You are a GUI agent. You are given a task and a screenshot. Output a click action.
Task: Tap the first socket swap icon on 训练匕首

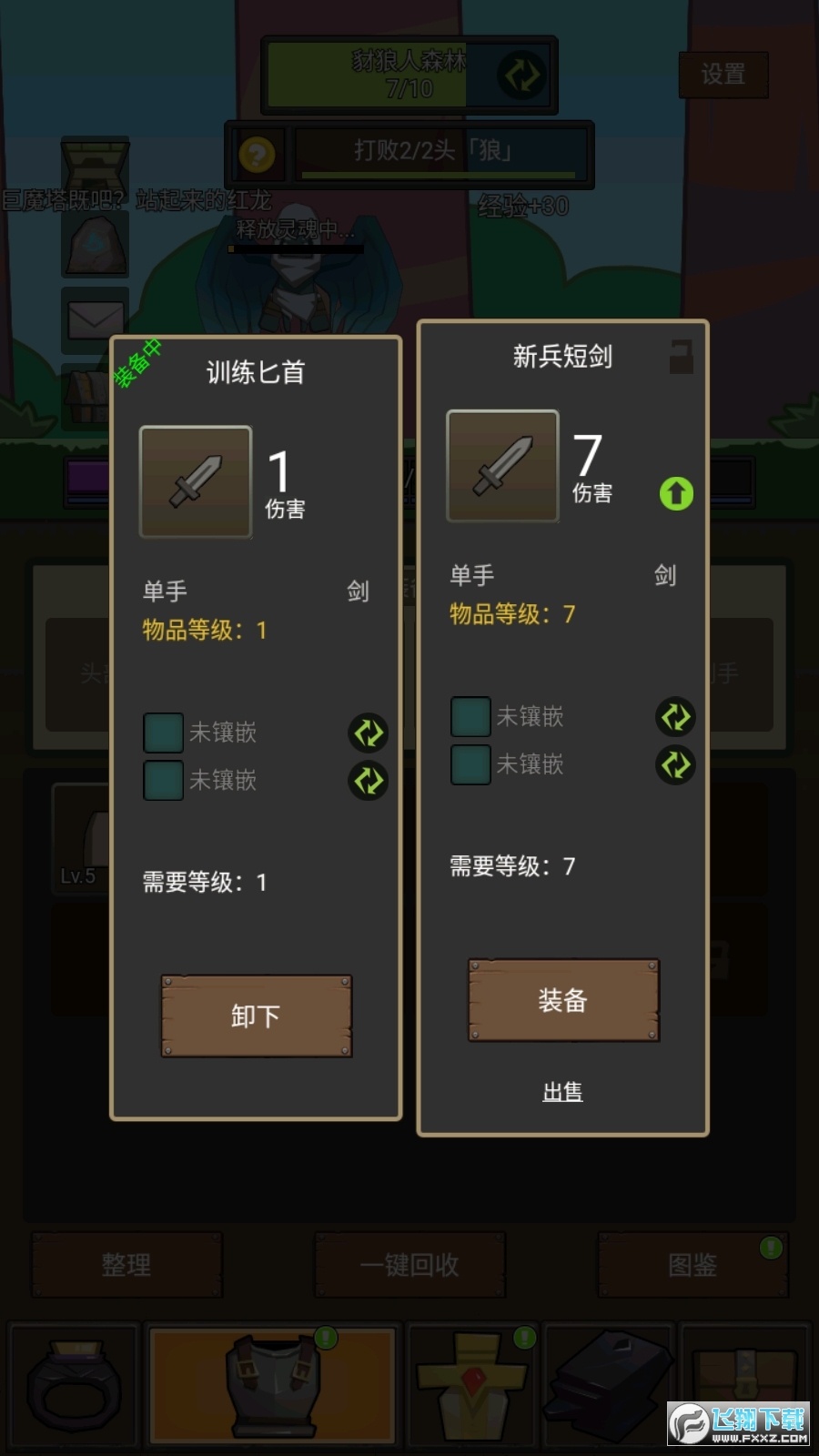point(369,733)
